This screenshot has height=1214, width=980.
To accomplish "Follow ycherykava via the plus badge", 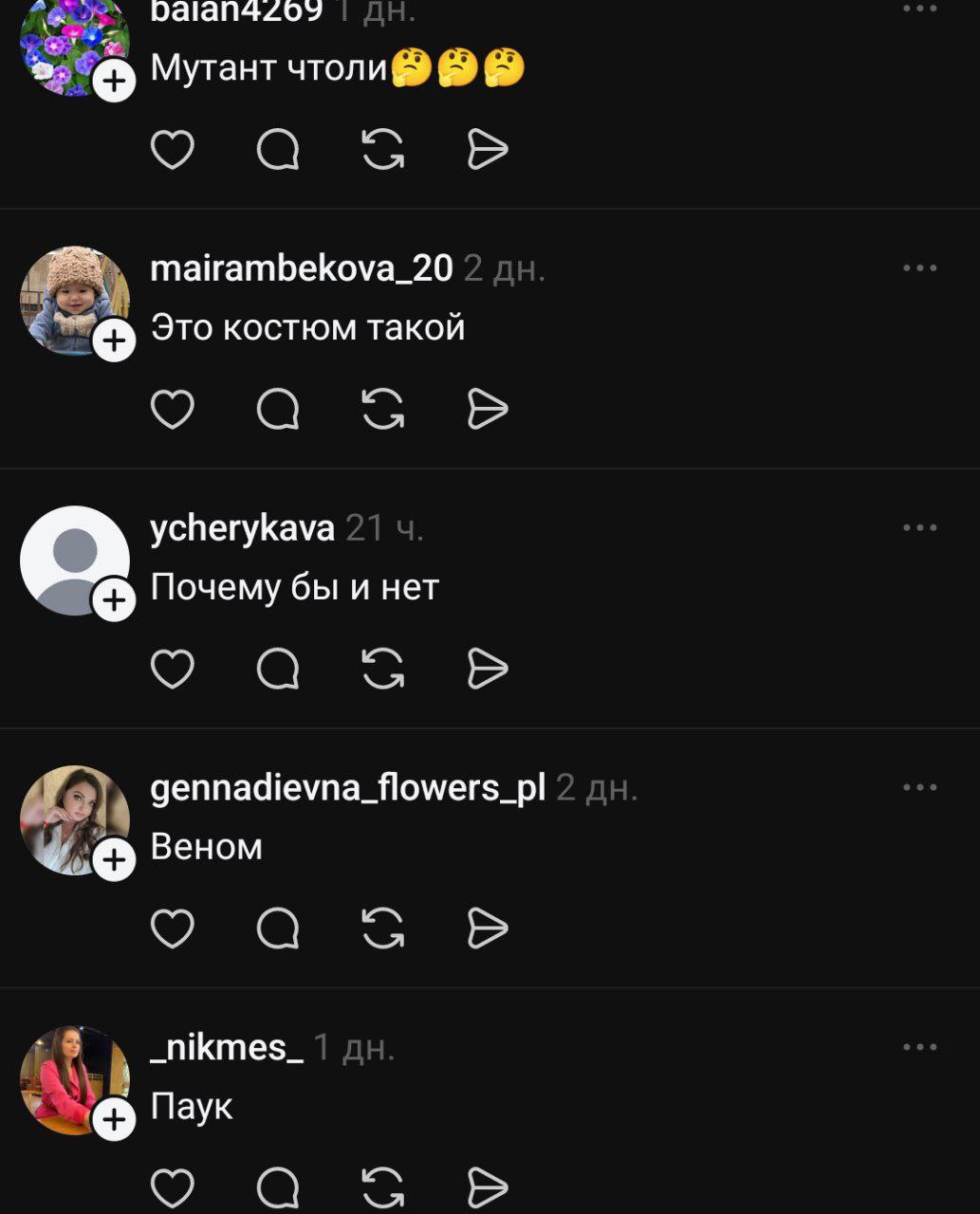I will point(114,600).
